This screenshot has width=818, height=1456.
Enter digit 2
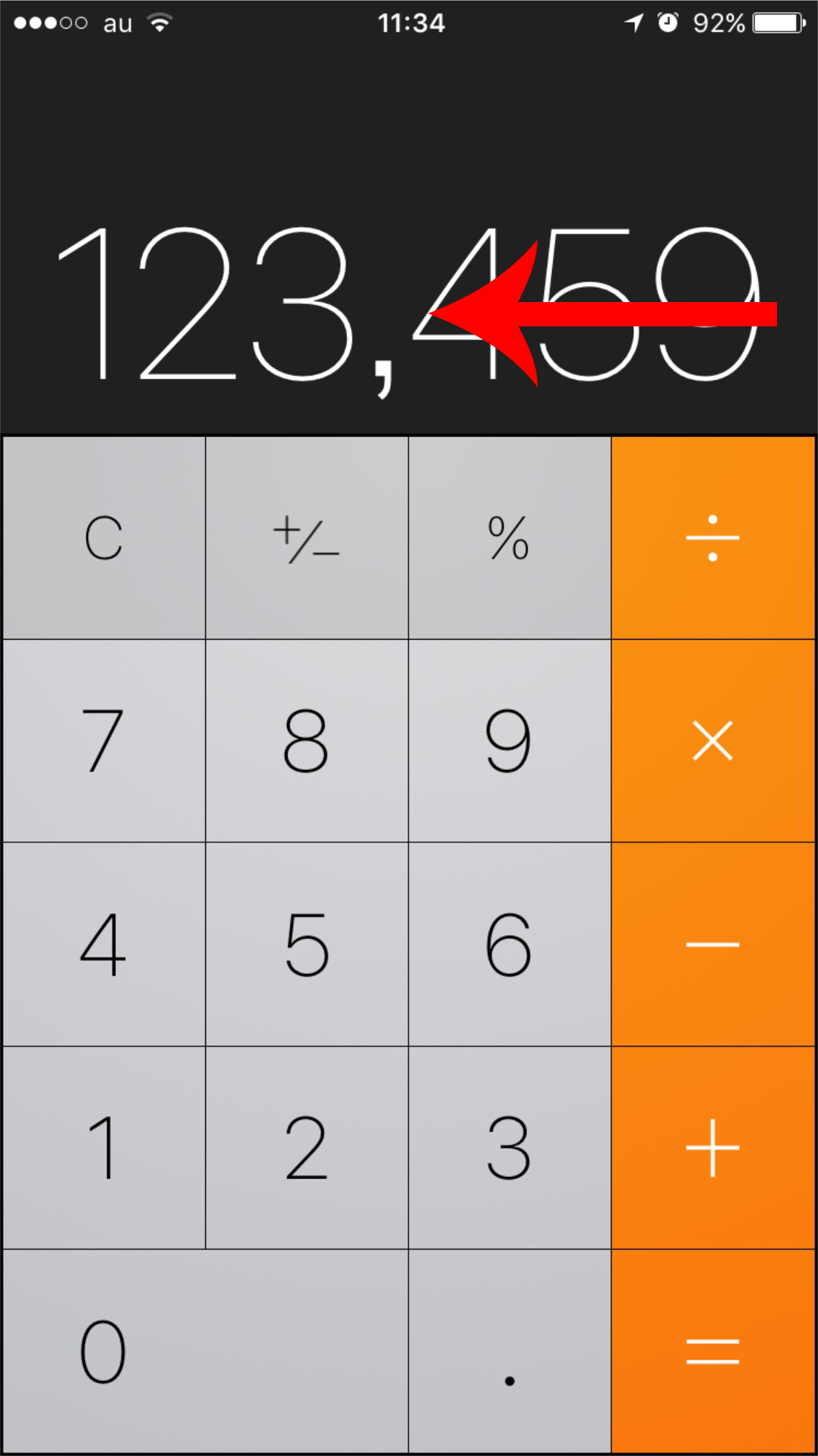tap(307, 1148)
